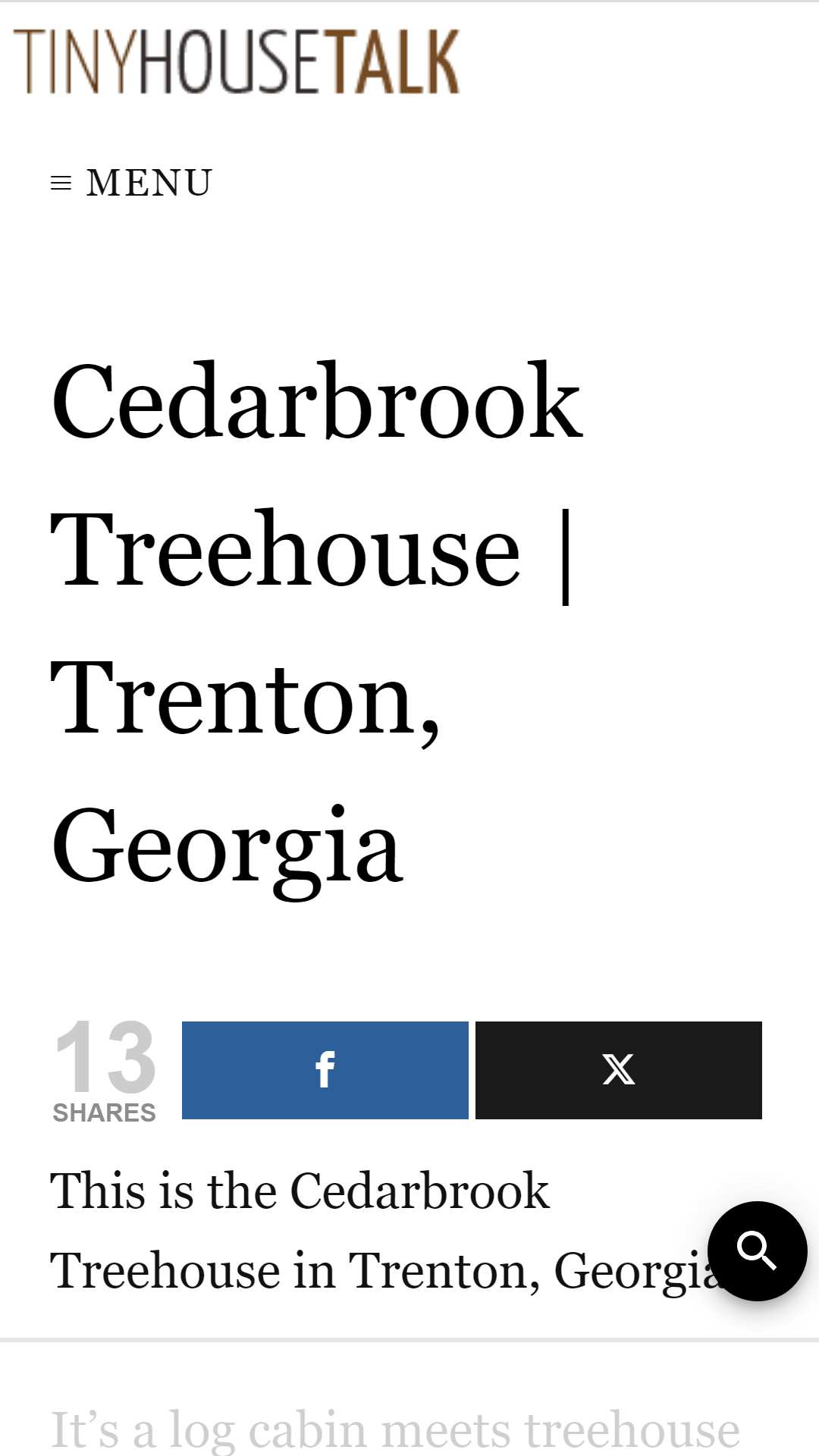This screenshot has width=819, height=1456.
Task: Share the article on Facebook
Action: pos(325,1070)
